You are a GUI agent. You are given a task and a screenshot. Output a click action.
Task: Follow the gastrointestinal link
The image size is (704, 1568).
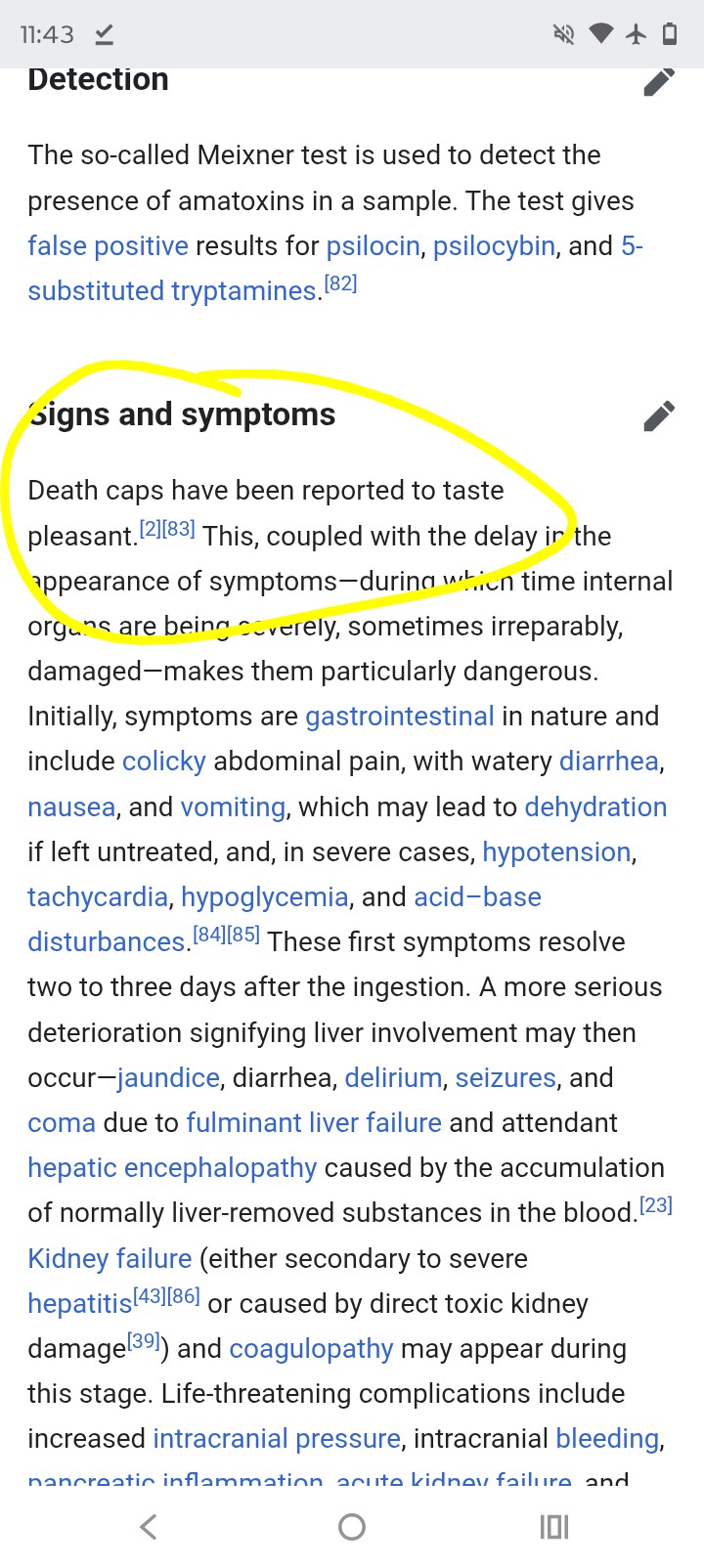(x=399, y=717)
